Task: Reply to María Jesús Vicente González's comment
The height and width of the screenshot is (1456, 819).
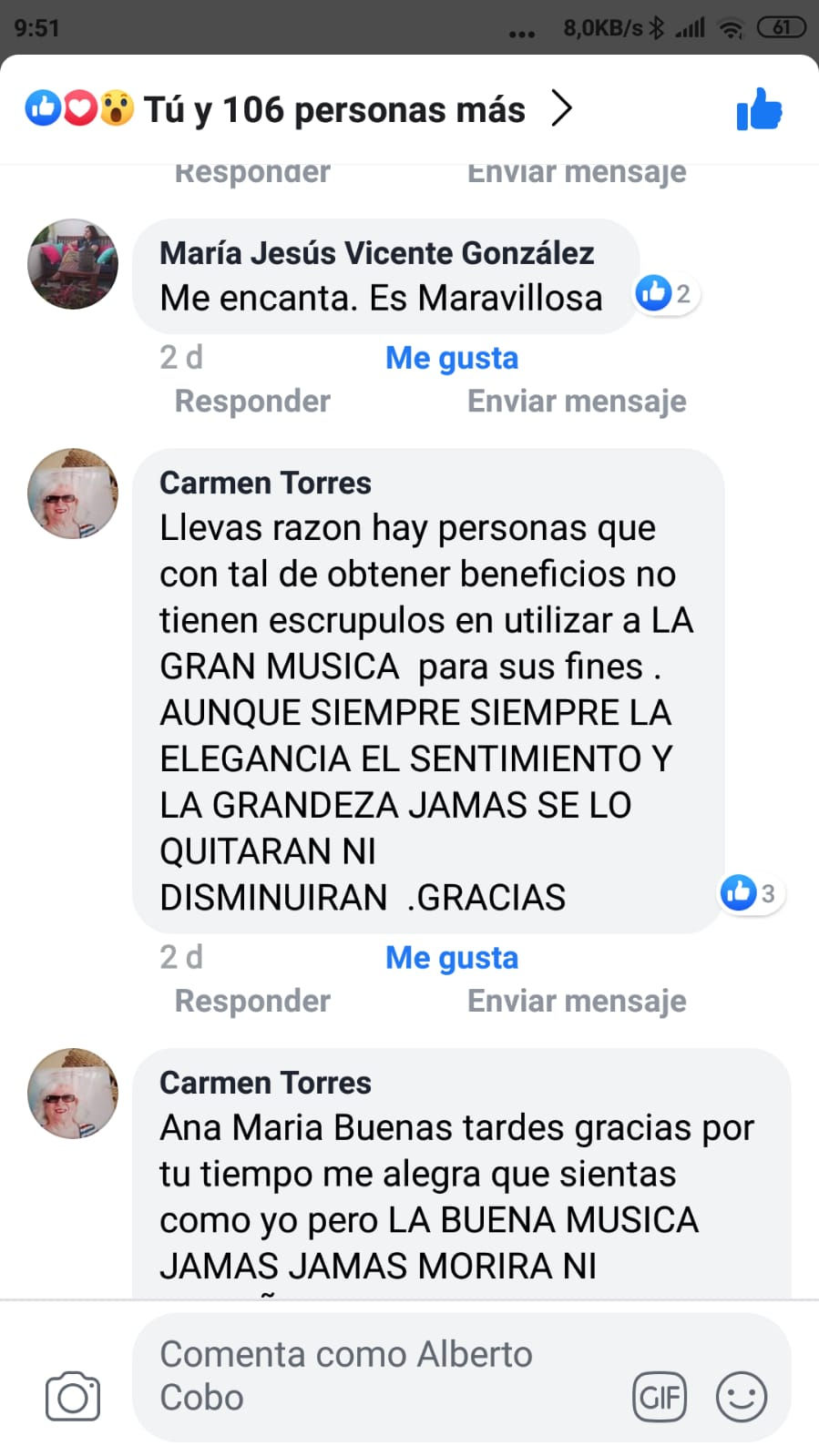Action: pos(252,402)
